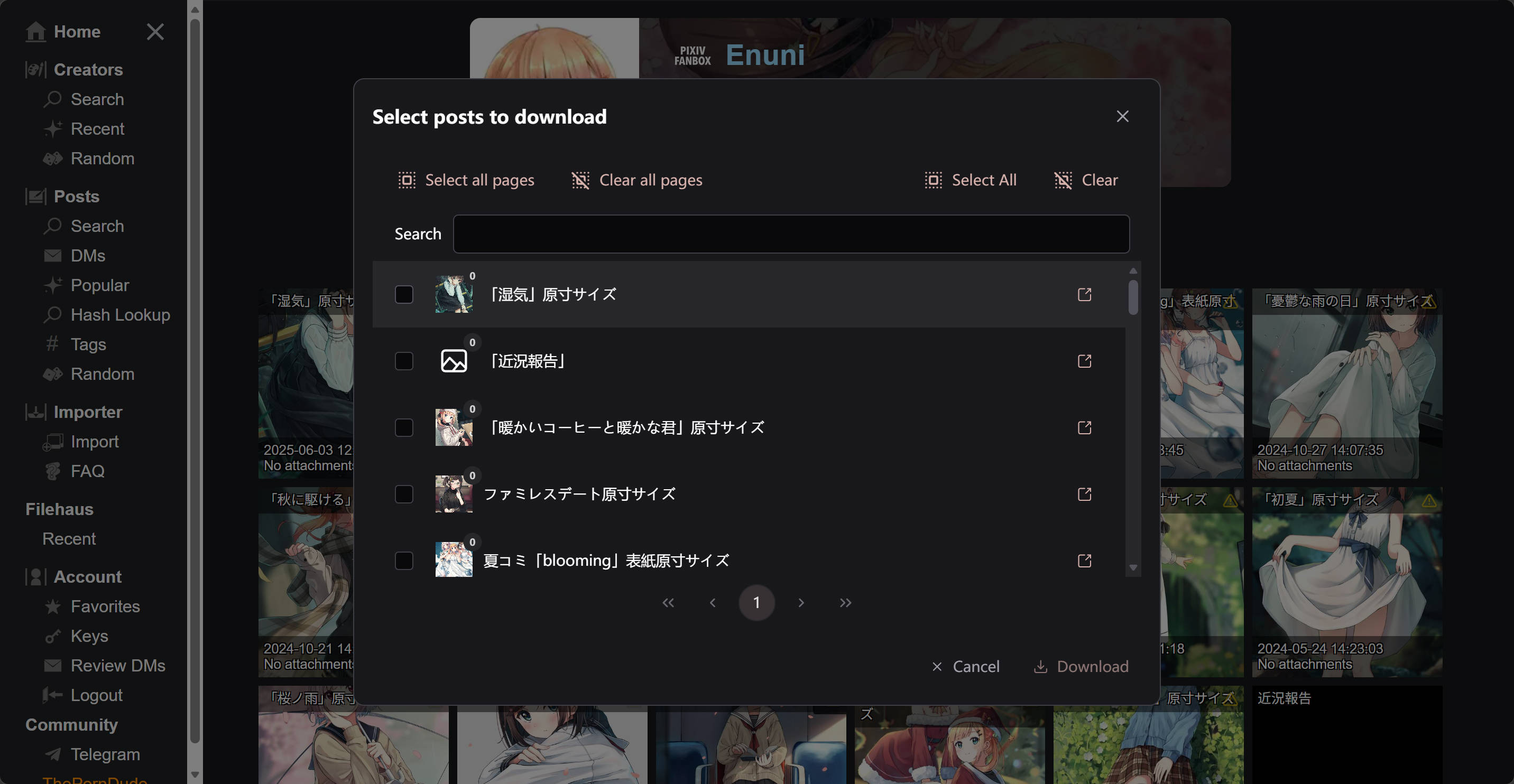Open 夏コミ「blooming」 post external link icon
The height and width of the screenshot is (784, 1514).
(x=1084, y=560)
